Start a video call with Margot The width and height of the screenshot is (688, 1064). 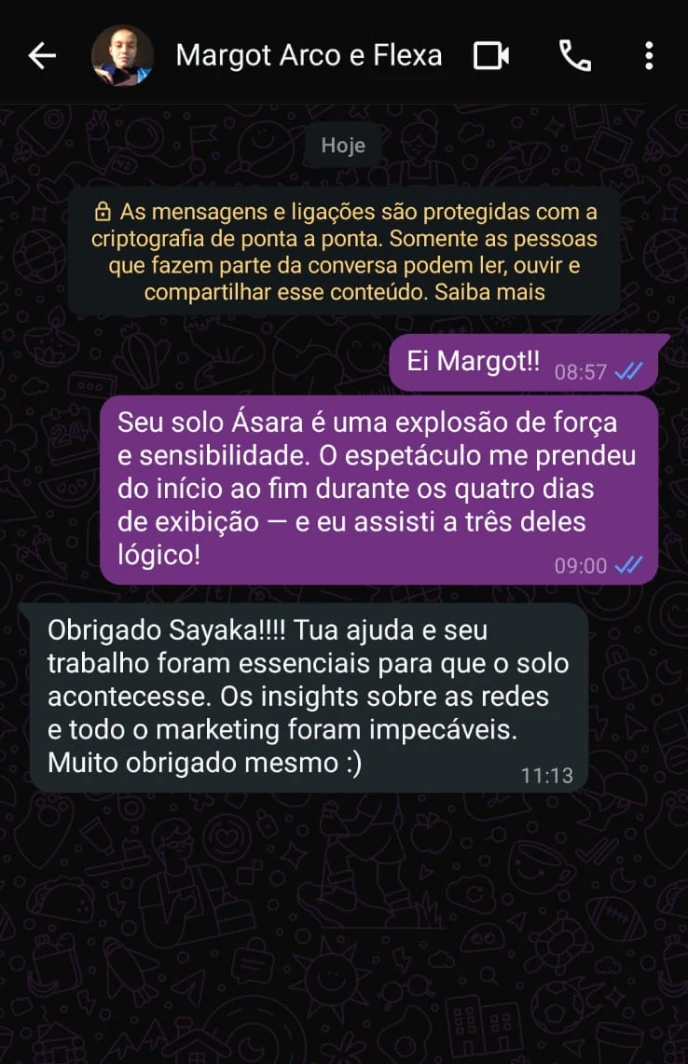point(491,56)
